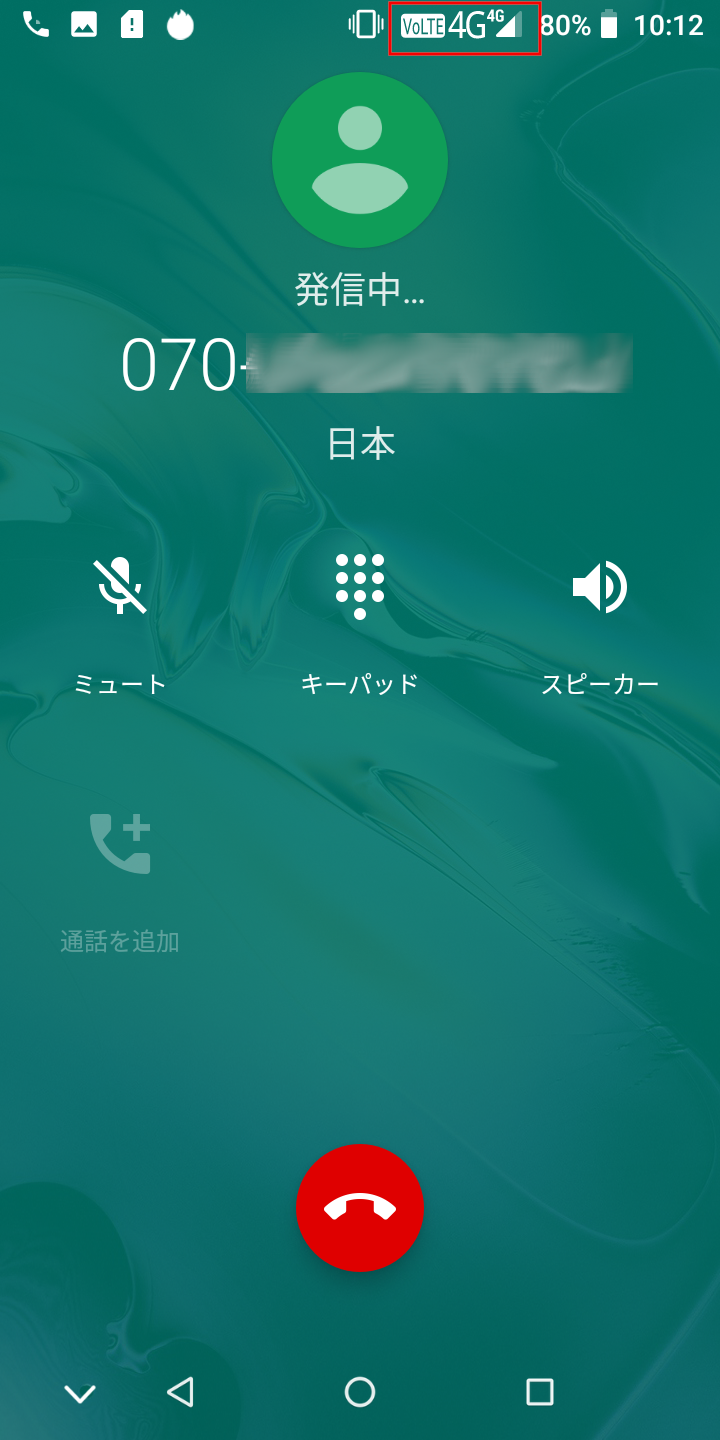This screenshot has width=720, height=1440.
Task: Mute the microphone with ミュート
Action: tap(120, 588)
